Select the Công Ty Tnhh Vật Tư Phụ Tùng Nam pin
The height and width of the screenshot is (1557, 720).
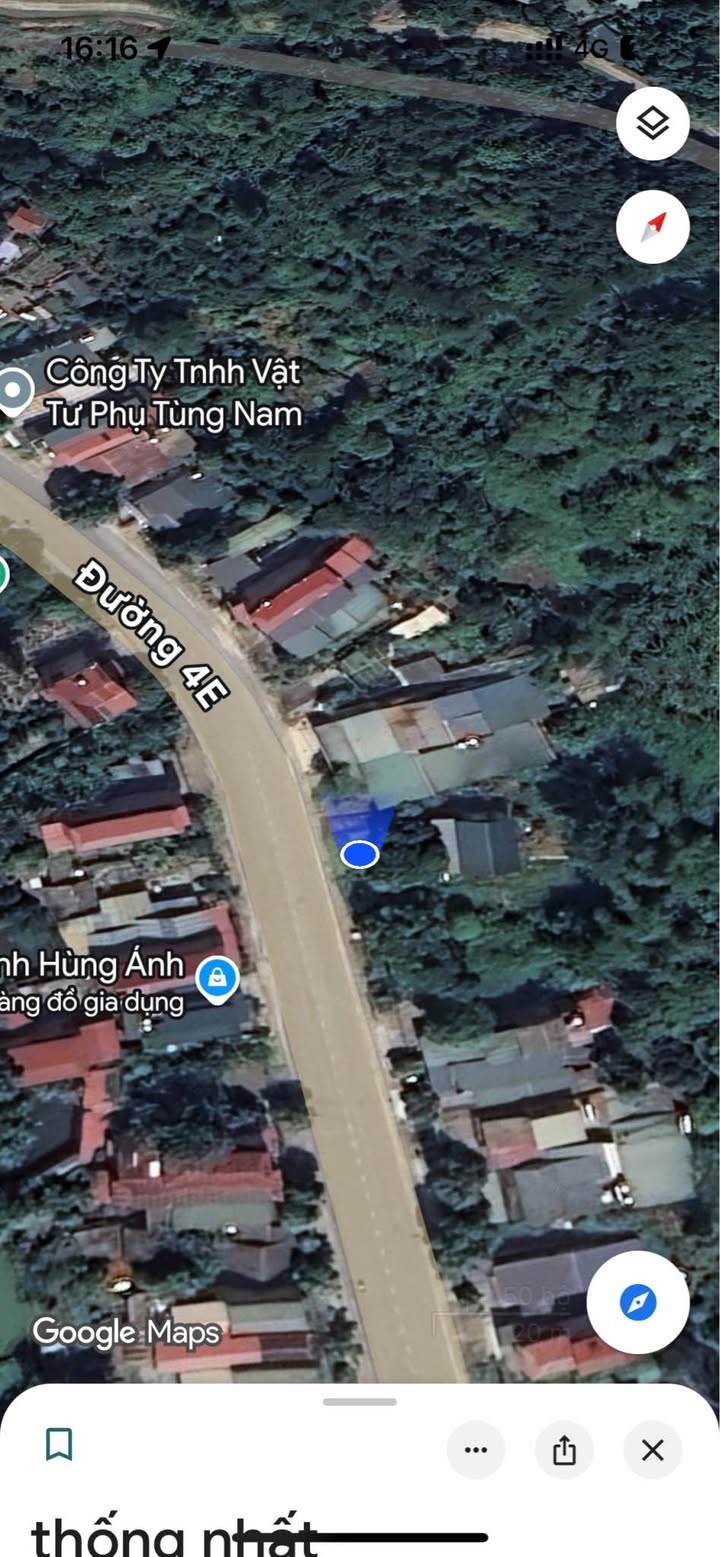coord(13,391)
